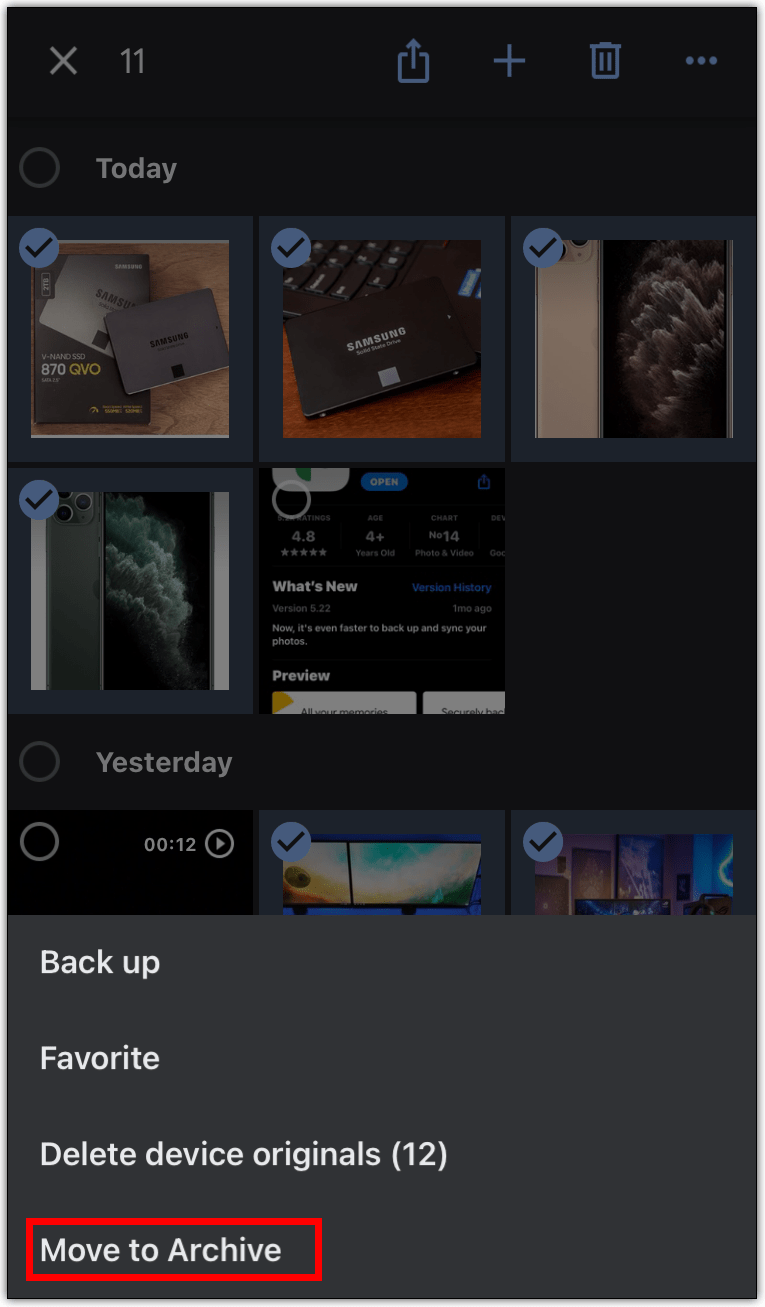Mark selected photos as Favorite
This screenshot has width=765, height=1307.
[100, 1058]
